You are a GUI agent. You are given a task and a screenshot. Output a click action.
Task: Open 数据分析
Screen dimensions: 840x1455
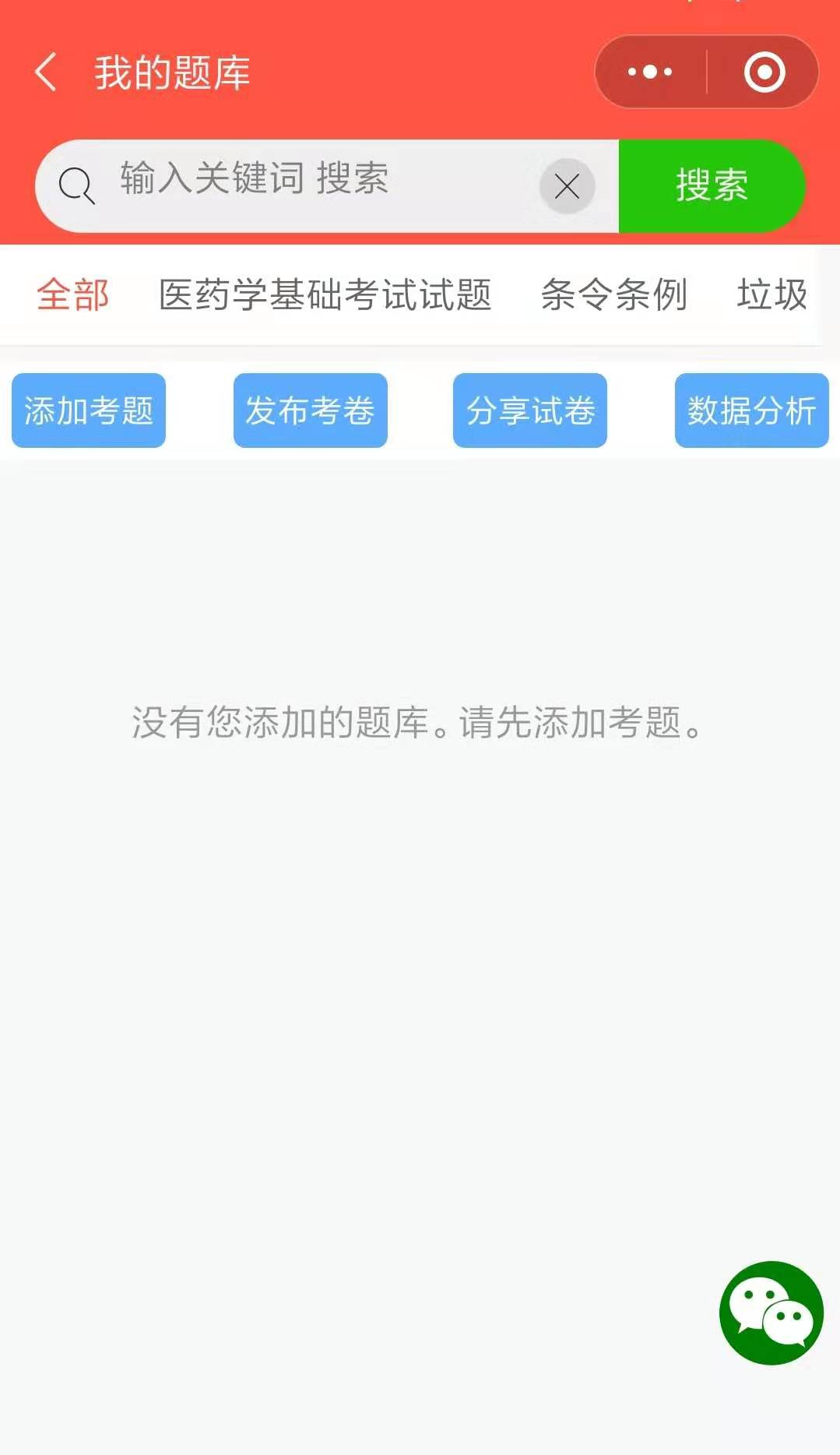751,410
